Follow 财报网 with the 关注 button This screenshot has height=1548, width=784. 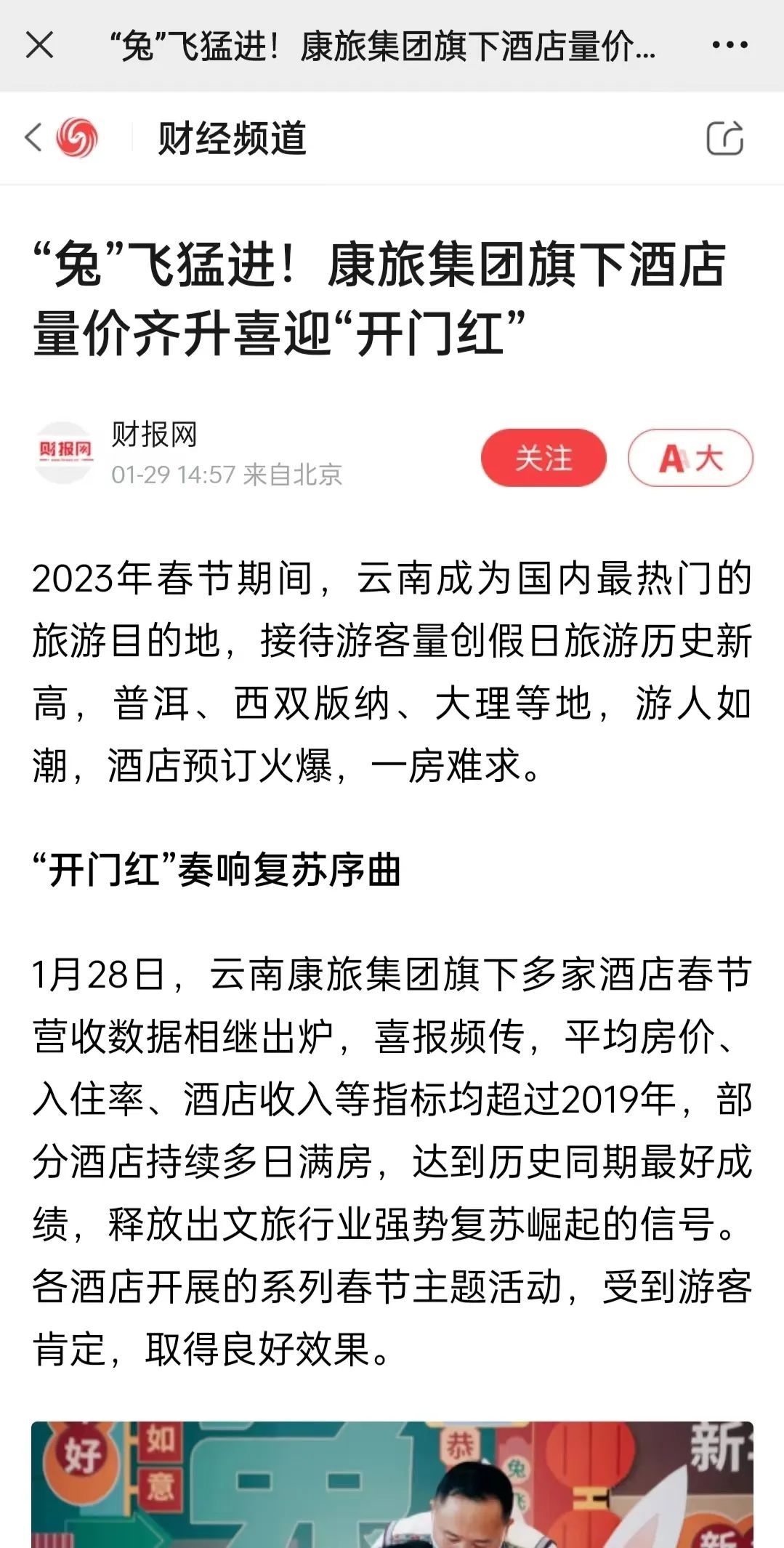[x=543, y=458]
